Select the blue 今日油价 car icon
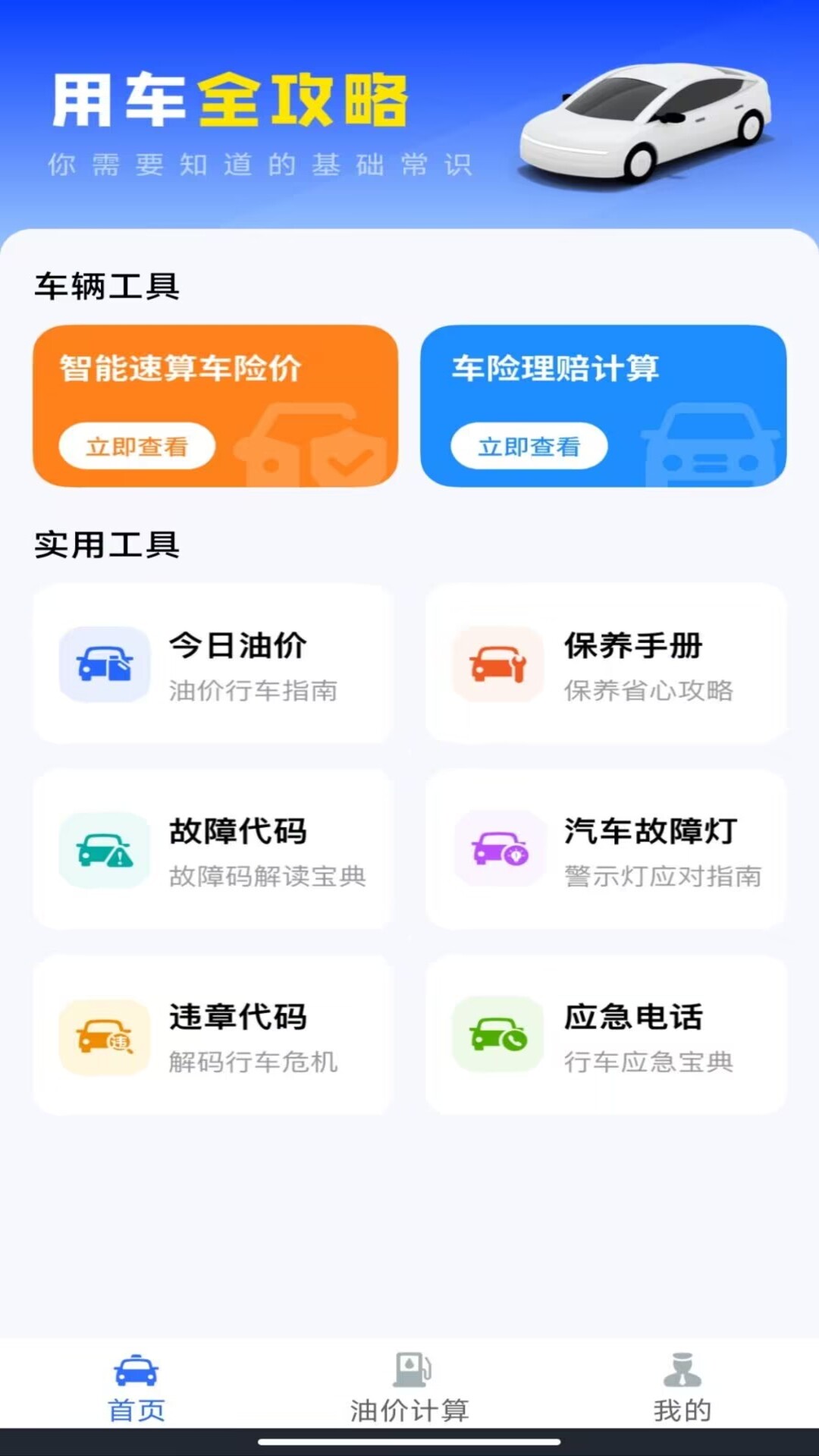This screenshot has height=1456, width=819. [105, 665]
